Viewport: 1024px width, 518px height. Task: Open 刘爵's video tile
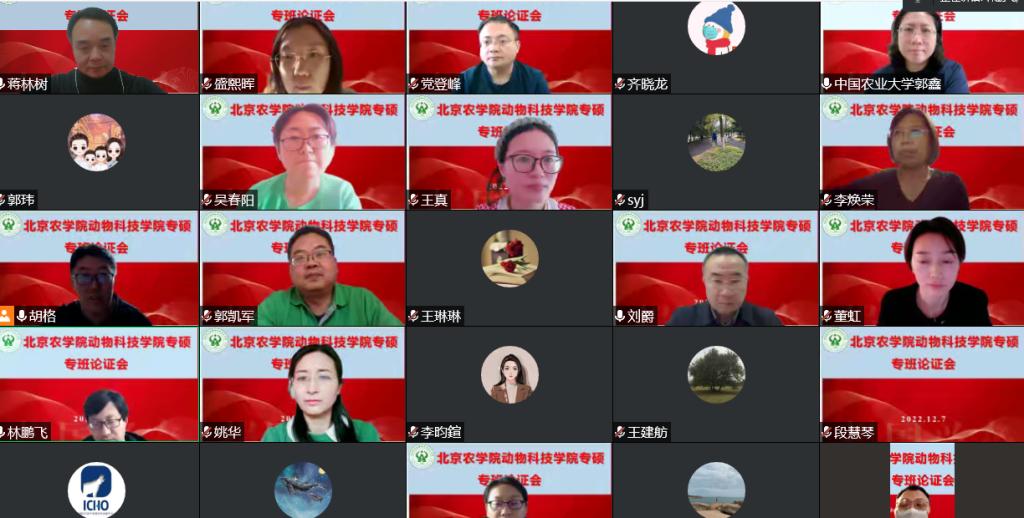tap(715, 268)
